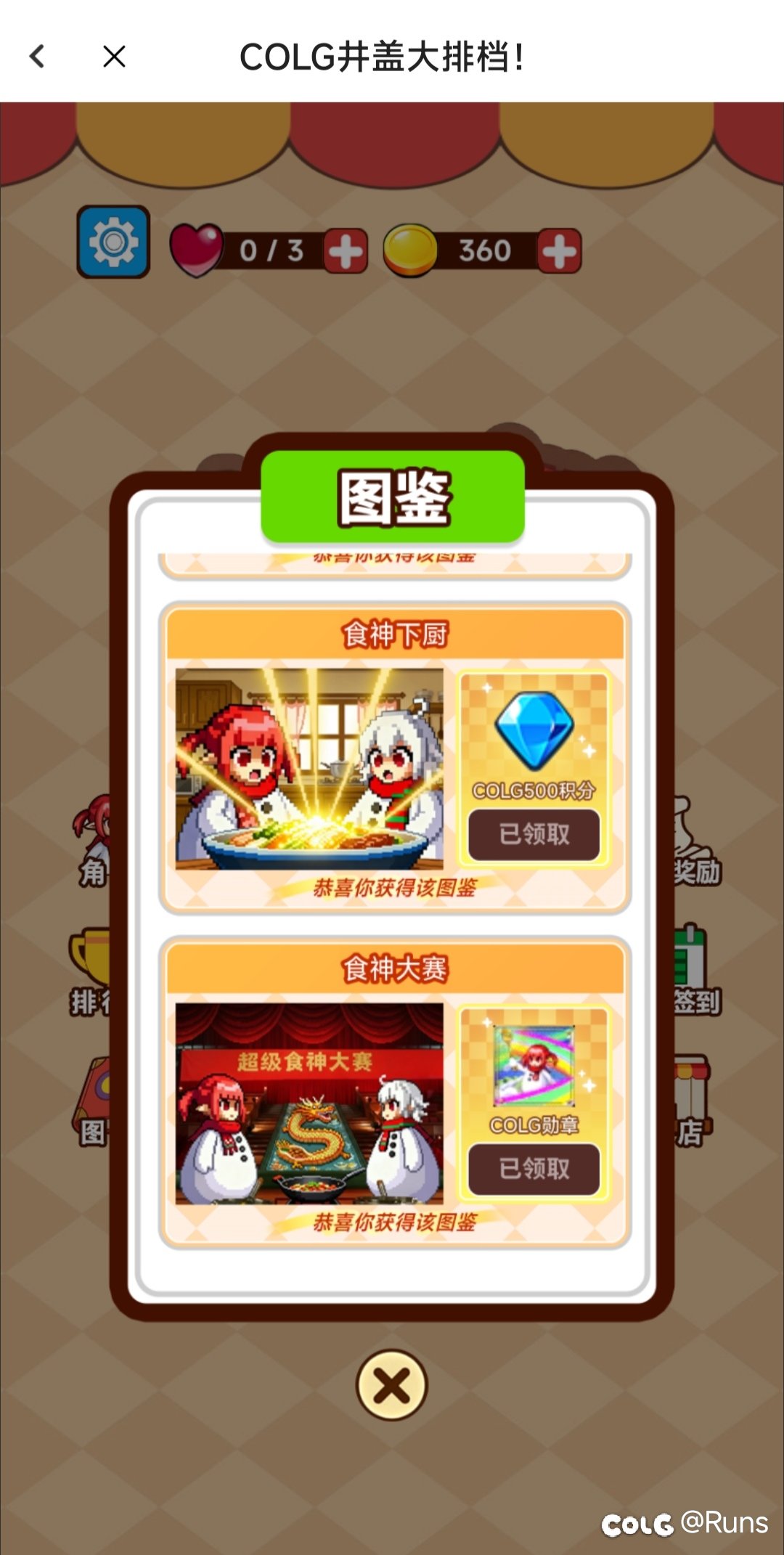The height and width of the screenshot is (1555, 784).
Task: Dismiss the 图鉴 popup with the X button
Action: click(392, 1385)
